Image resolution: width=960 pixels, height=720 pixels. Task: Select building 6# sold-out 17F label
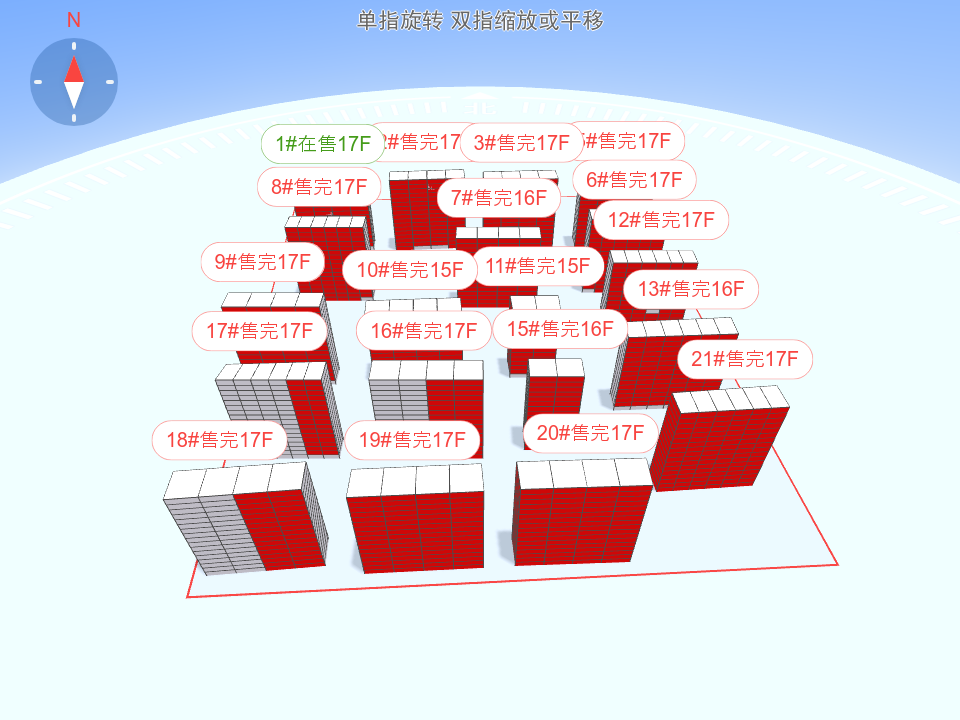click(635, 180)
